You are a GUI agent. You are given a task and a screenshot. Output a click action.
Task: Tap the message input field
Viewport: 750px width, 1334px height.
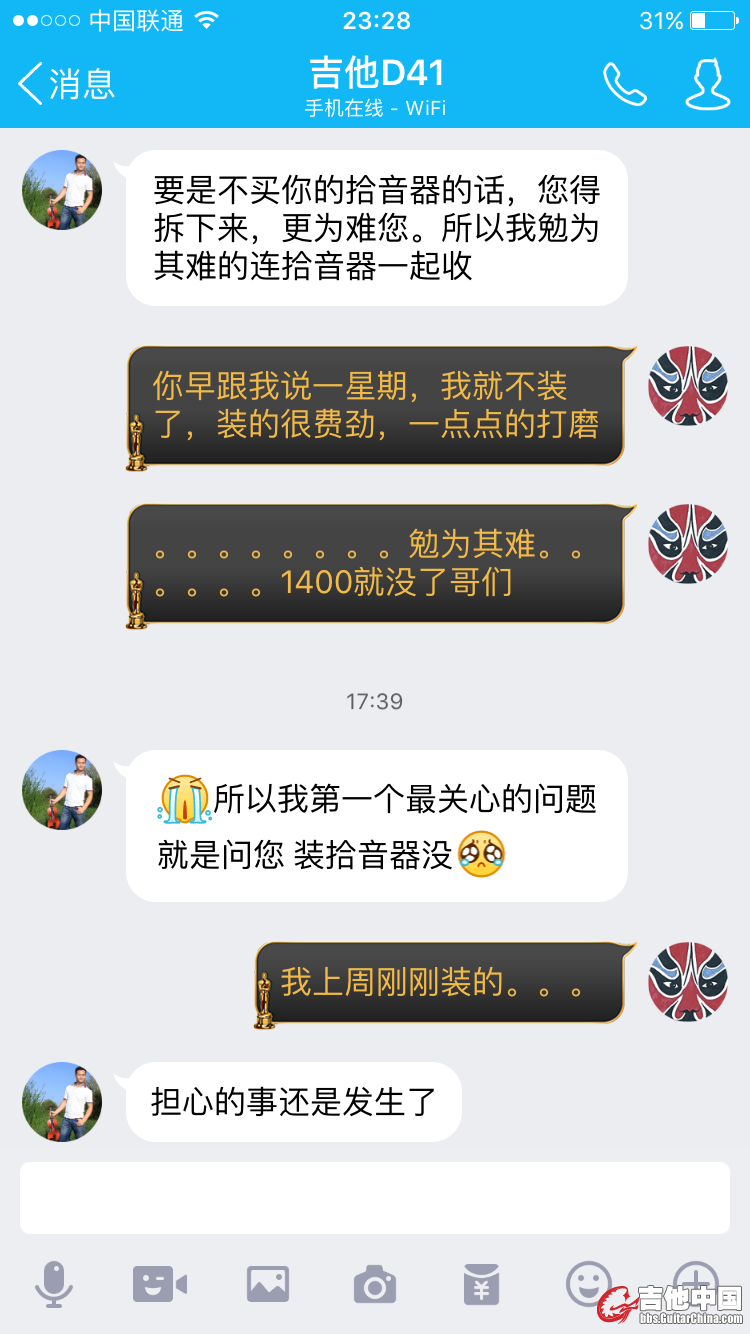coord(375,1197)
